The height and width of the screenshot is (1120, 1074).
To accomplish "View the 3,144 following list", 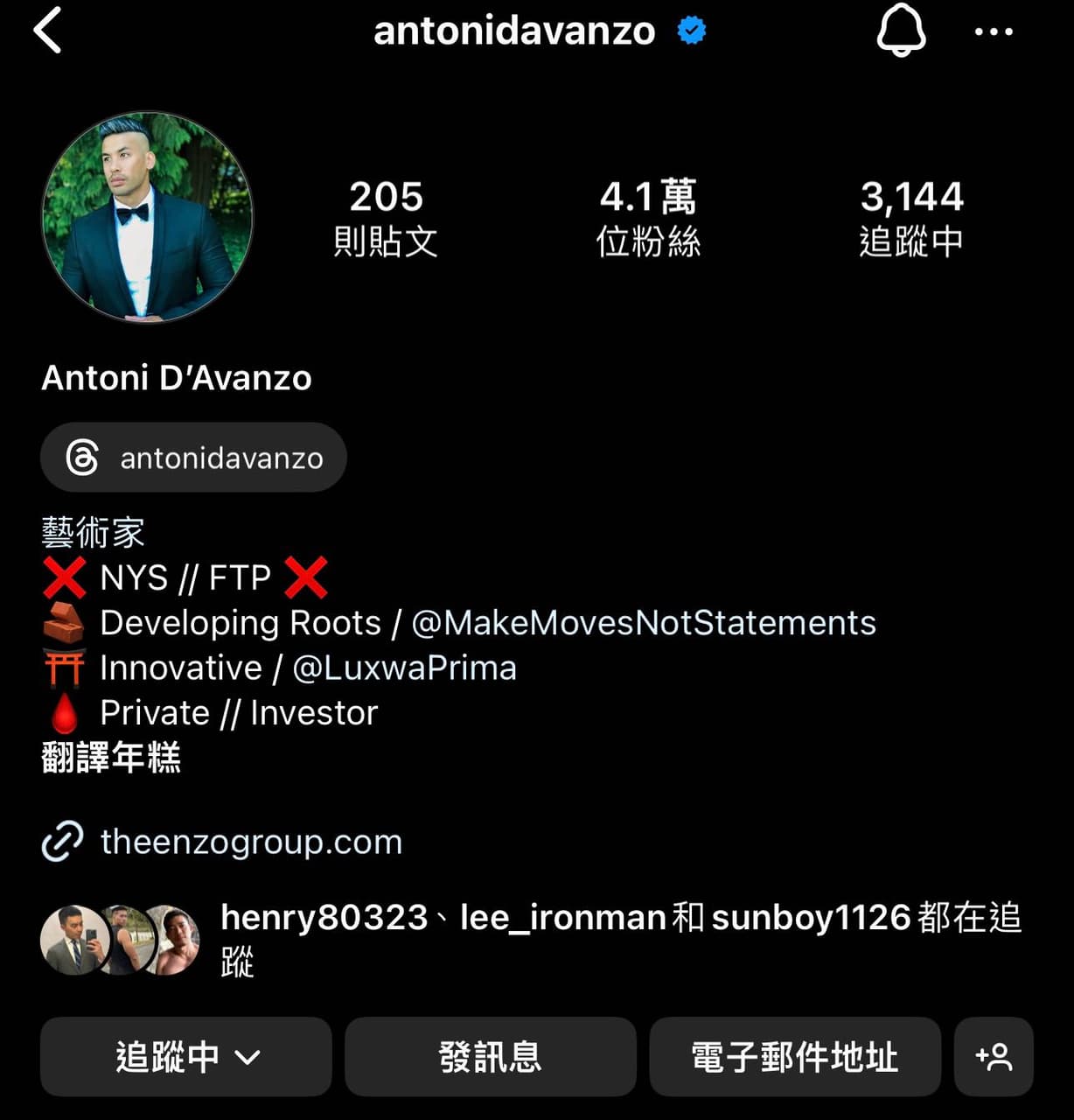I will click(x=911, y=218).
